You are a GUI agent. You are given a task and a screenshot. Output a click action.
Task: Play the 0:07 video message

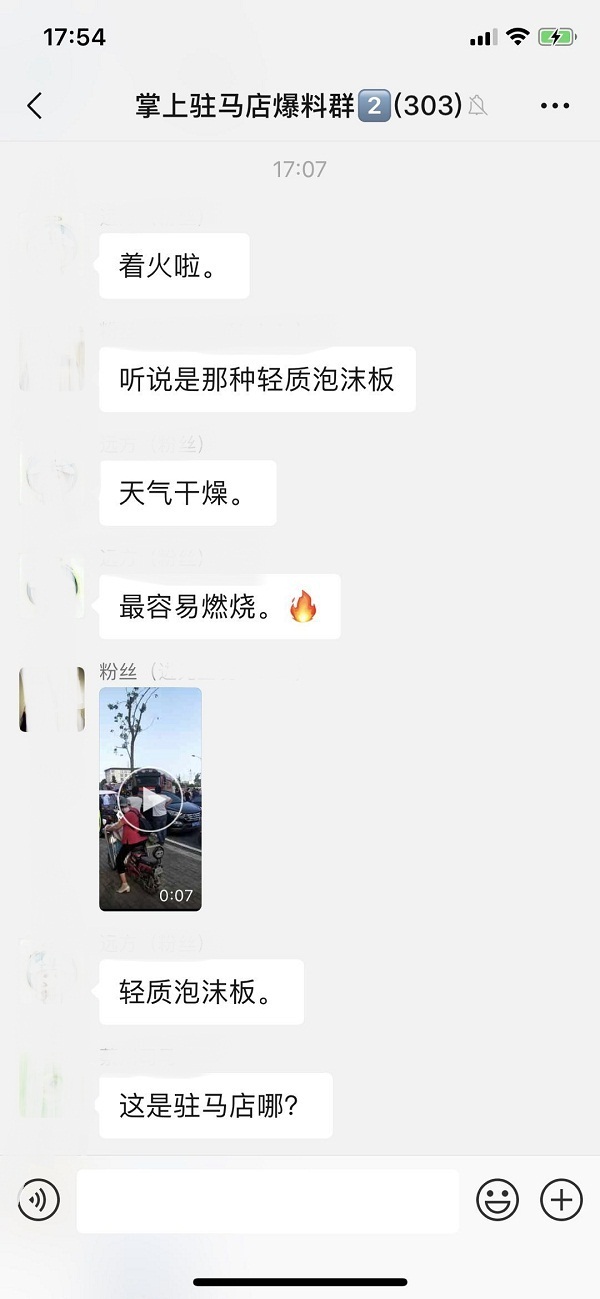150,799
